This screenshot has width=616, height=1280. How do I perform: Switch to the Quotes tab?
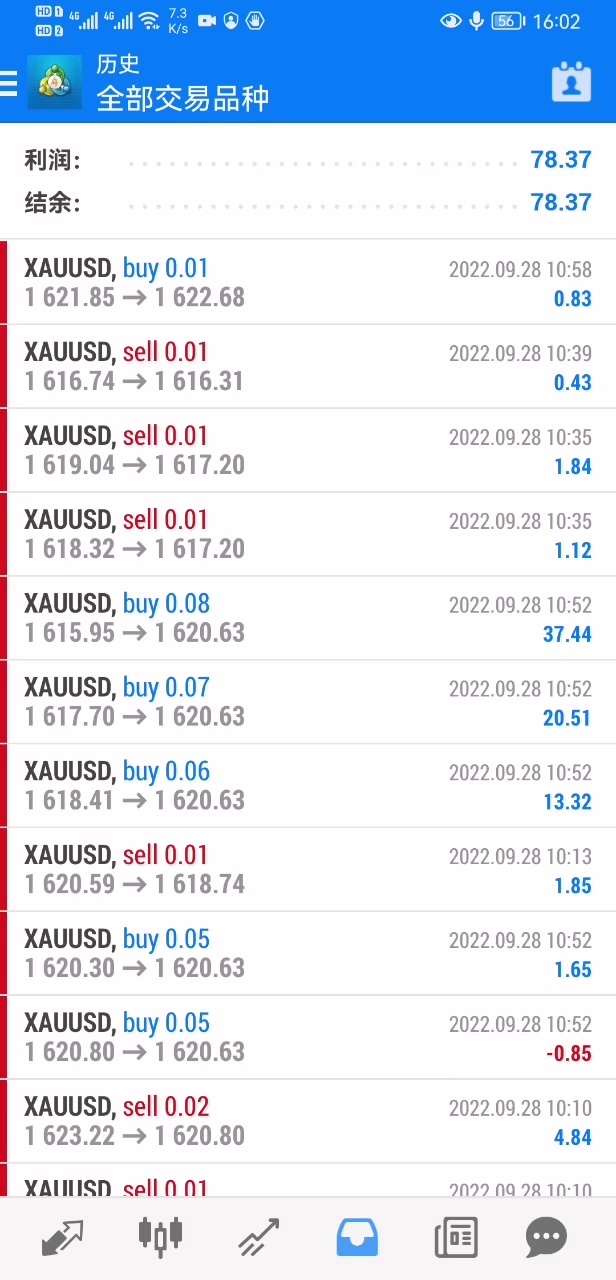pyautogui.click(x=62, y=1238)
